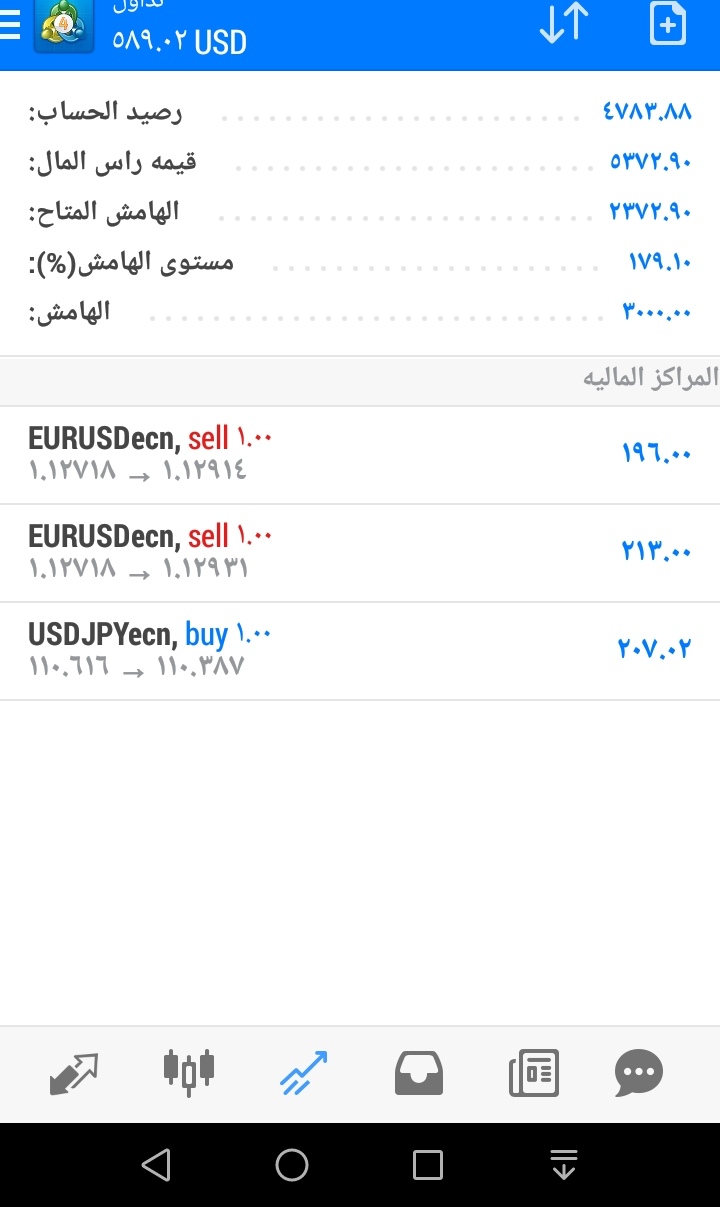Create a new order with plus icon
Image resolution: width=720 pixels, height=1207 pixels.
pos(668,25)
